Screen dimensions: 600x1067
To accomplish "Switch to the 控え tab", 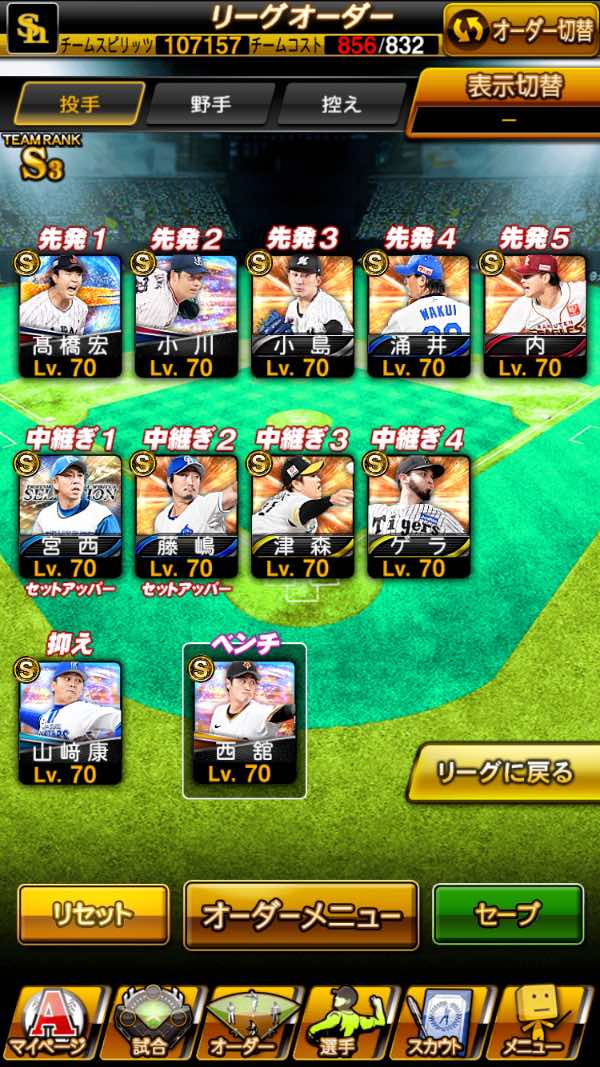I will pos(341,103).
